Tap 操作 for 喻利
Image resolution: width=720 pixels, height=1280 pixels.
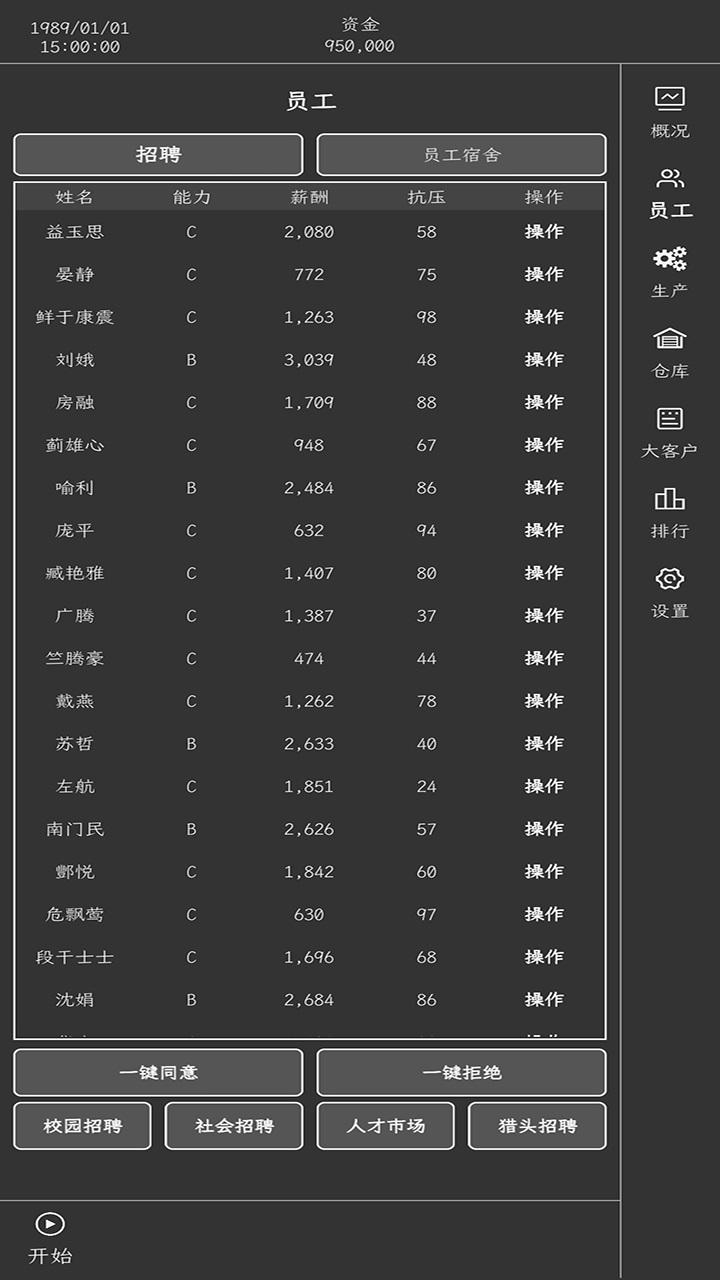click(544, 487)
